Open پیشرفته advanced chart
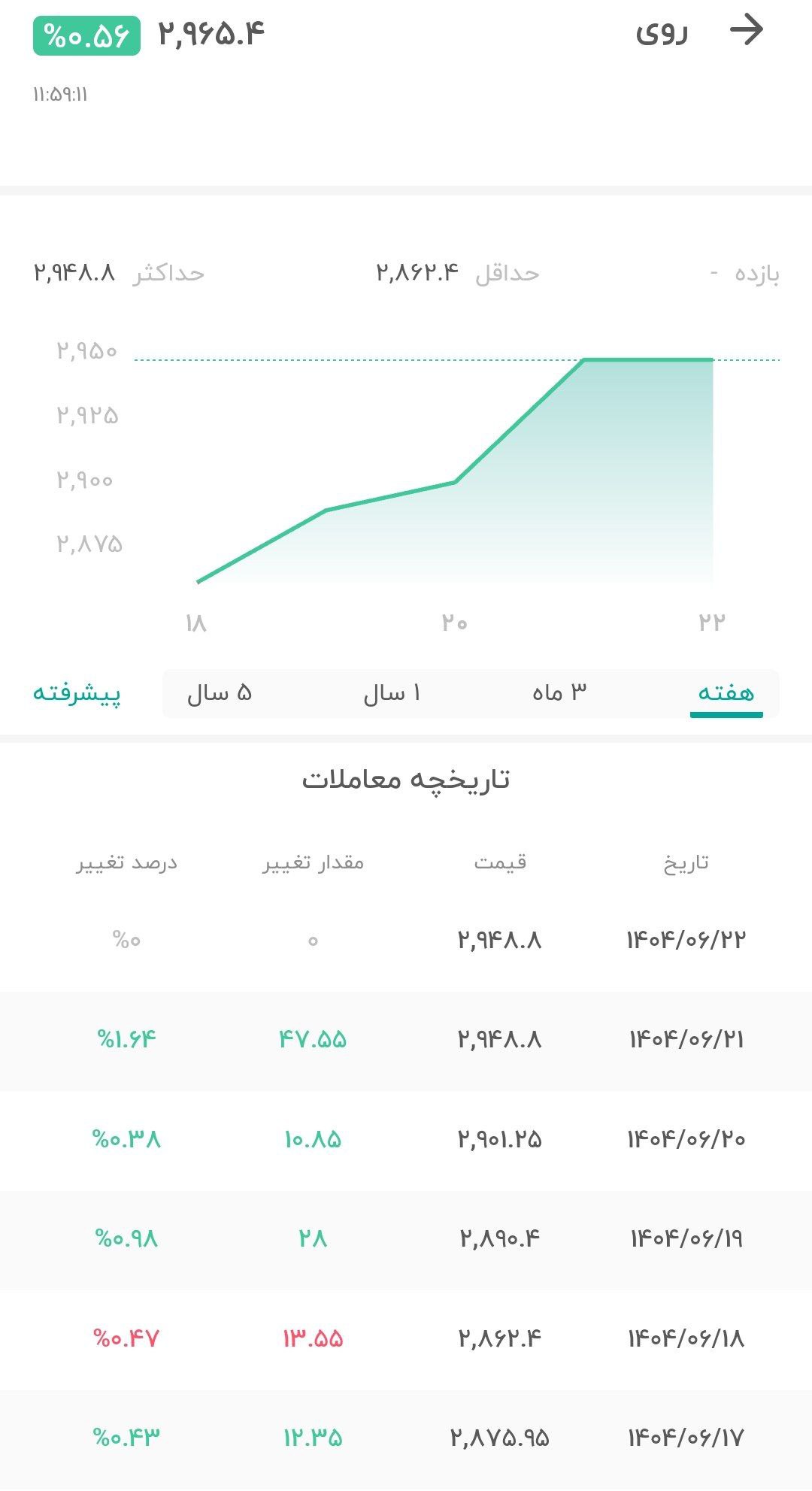Screen dimensions: 812x1491 [77, 692]
